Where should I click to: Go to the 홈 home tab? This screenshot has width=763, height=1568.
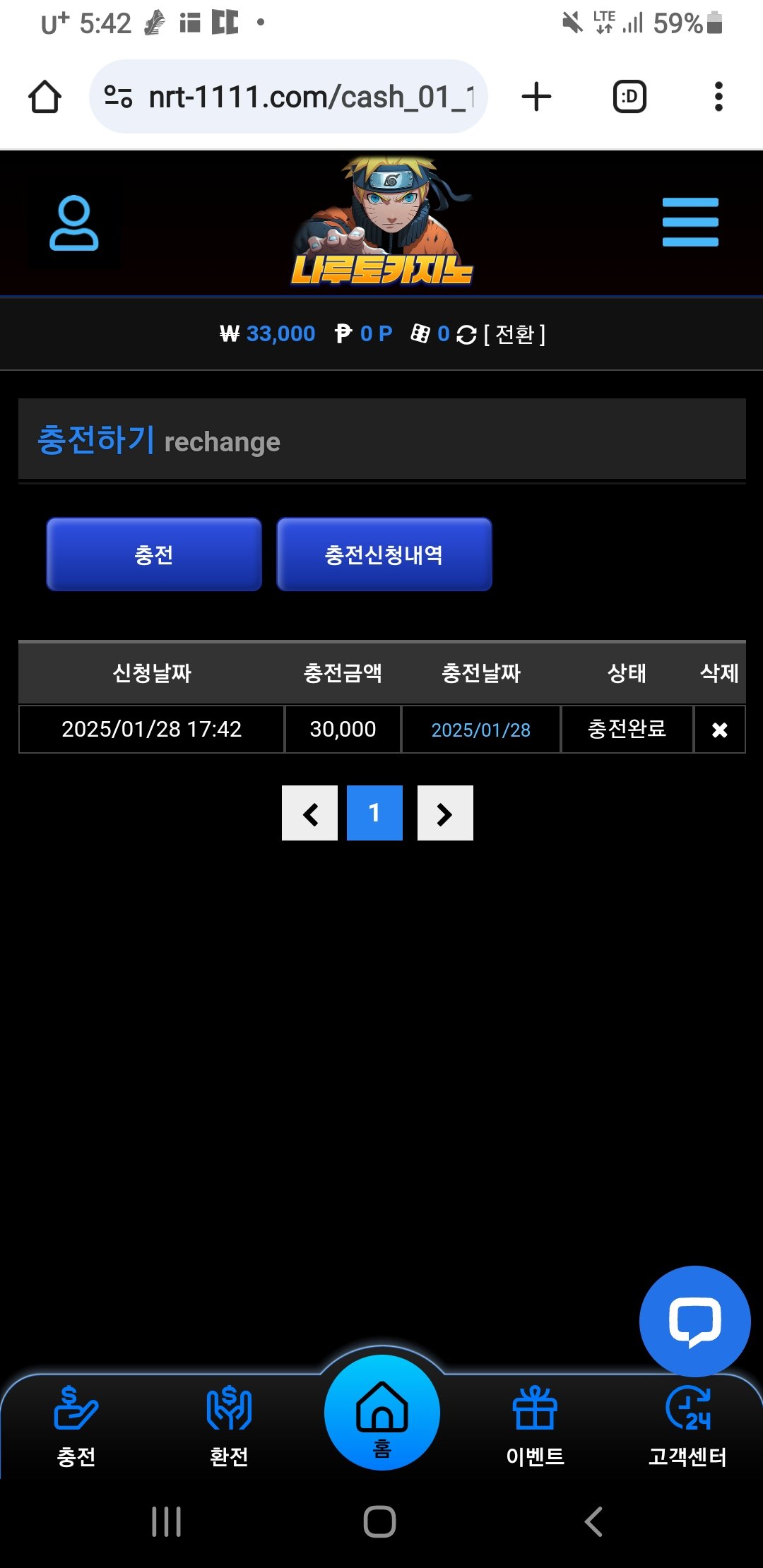tap(381, 1414)
